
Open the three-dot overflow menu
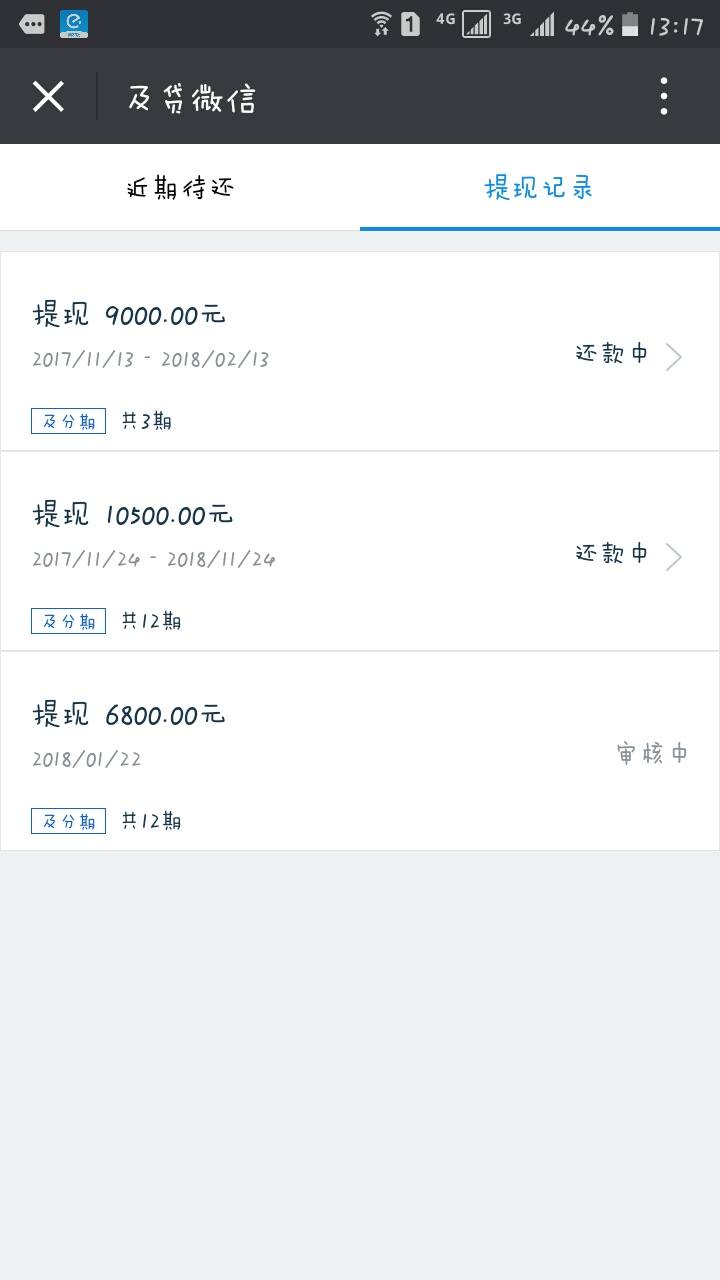[664, 97]
